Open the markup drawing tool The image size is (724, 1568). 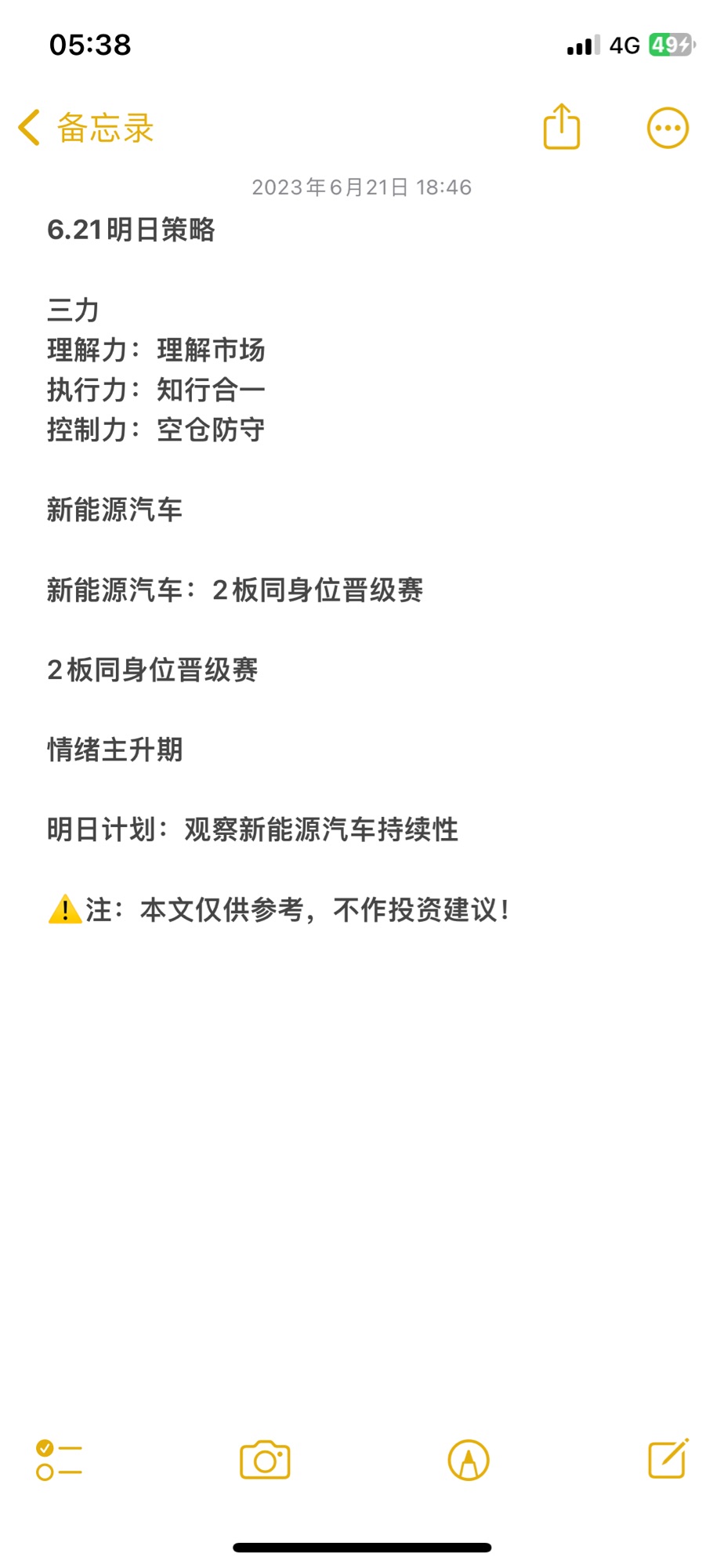pos(469,1460)
